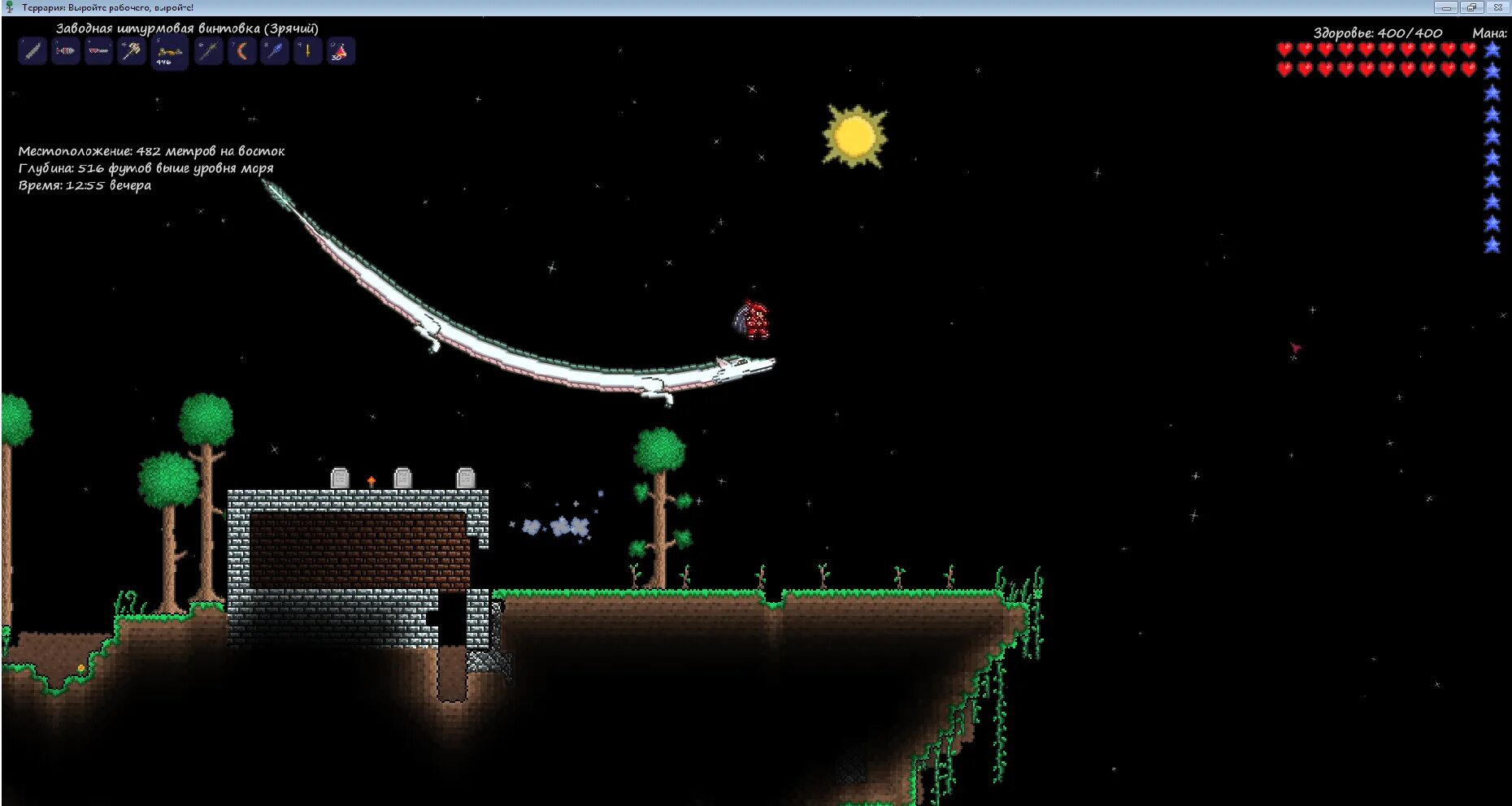Select the sword in hotbar slot 1

[x=33, y=51]
